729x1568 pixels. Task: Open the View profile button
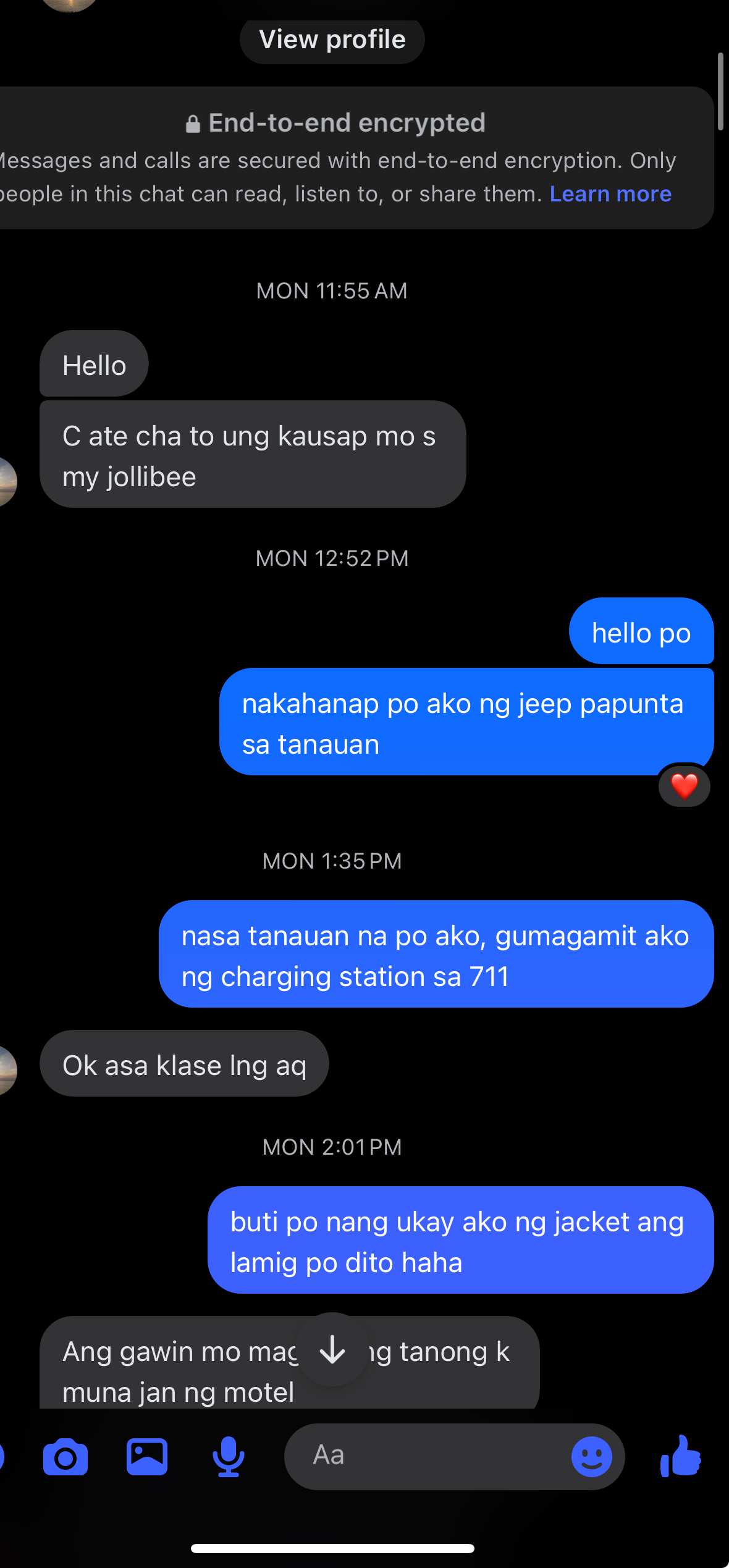pyautogui.click(x=332, y=41)
